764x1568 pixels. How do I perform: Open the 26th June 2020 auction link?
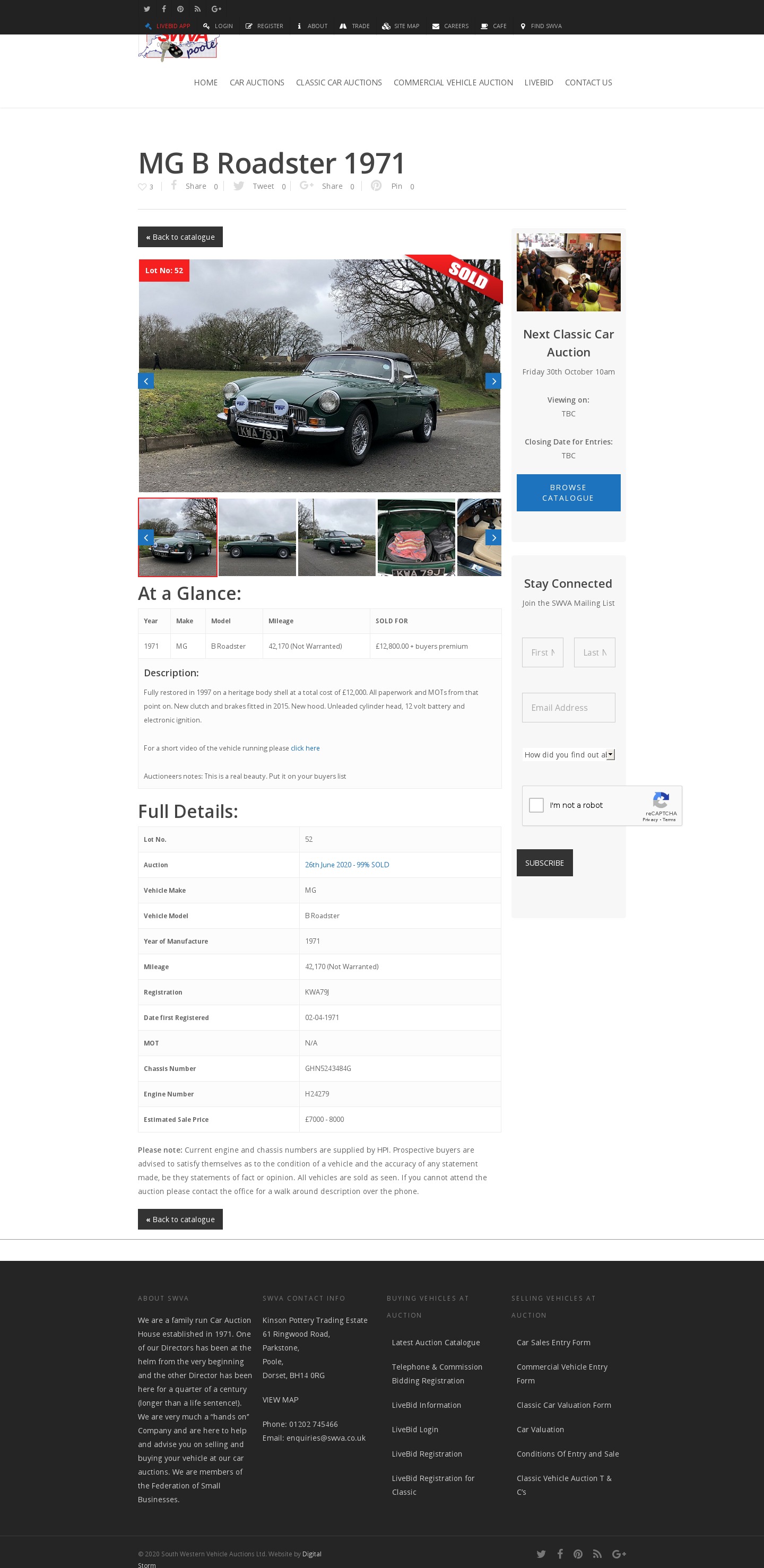(x=346, y=864)
